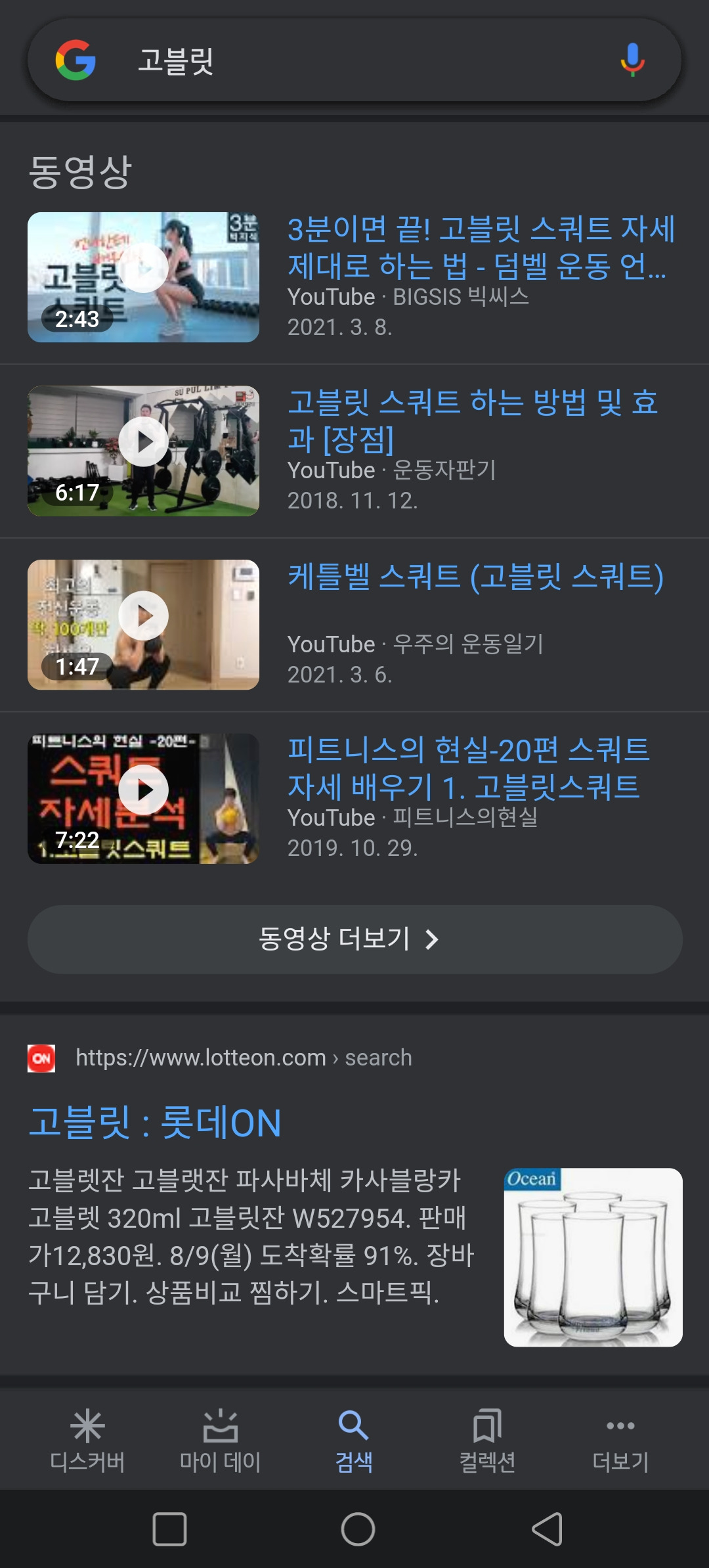Open the 3분이면 끝! 고블릿 스쿼트 video title

(x=481, y=247)
